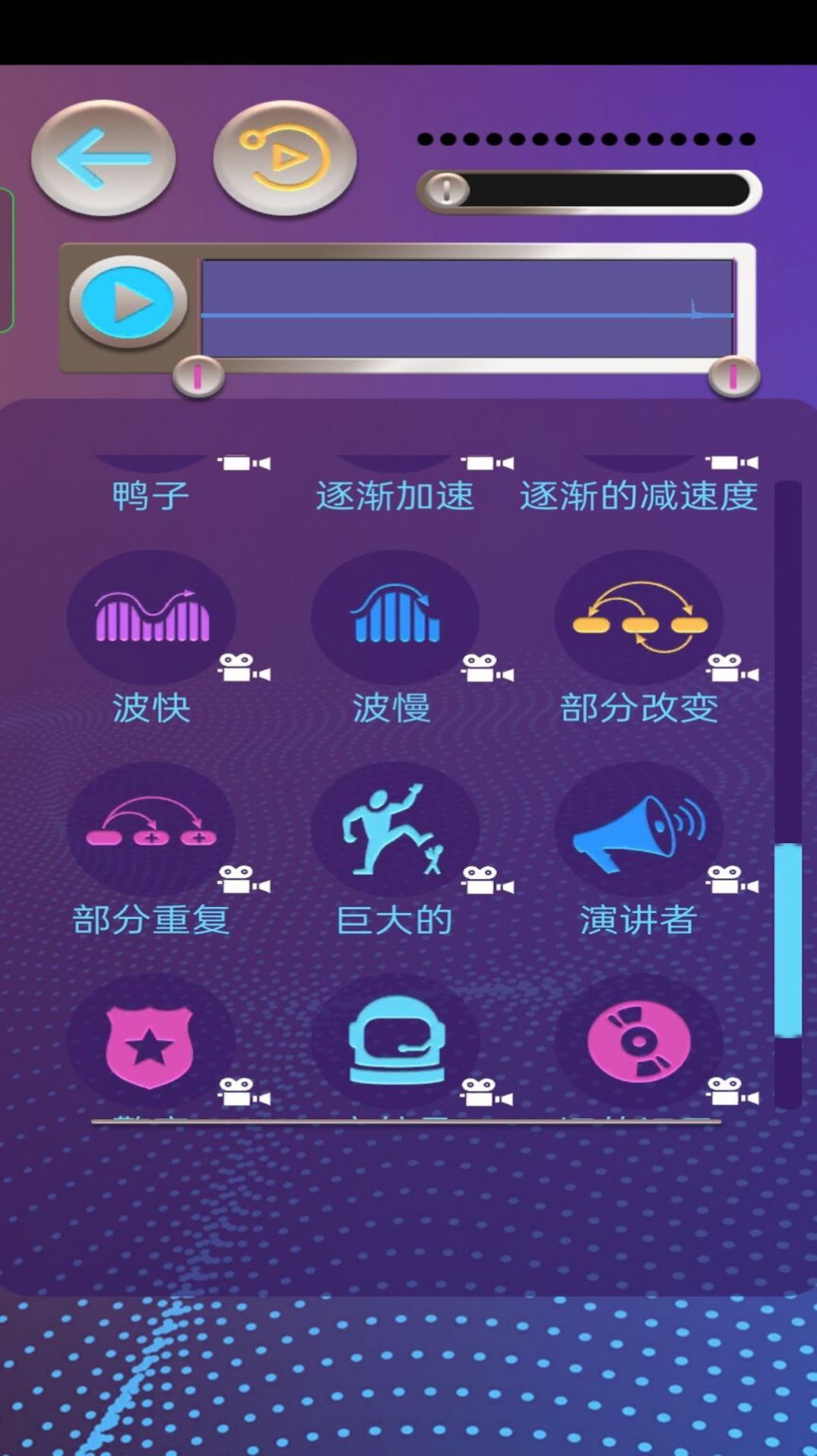This screenshot has width=817, height=1456.
Task: Select the 巨大的 giant figure effect icon
Action: click(395, 833)
